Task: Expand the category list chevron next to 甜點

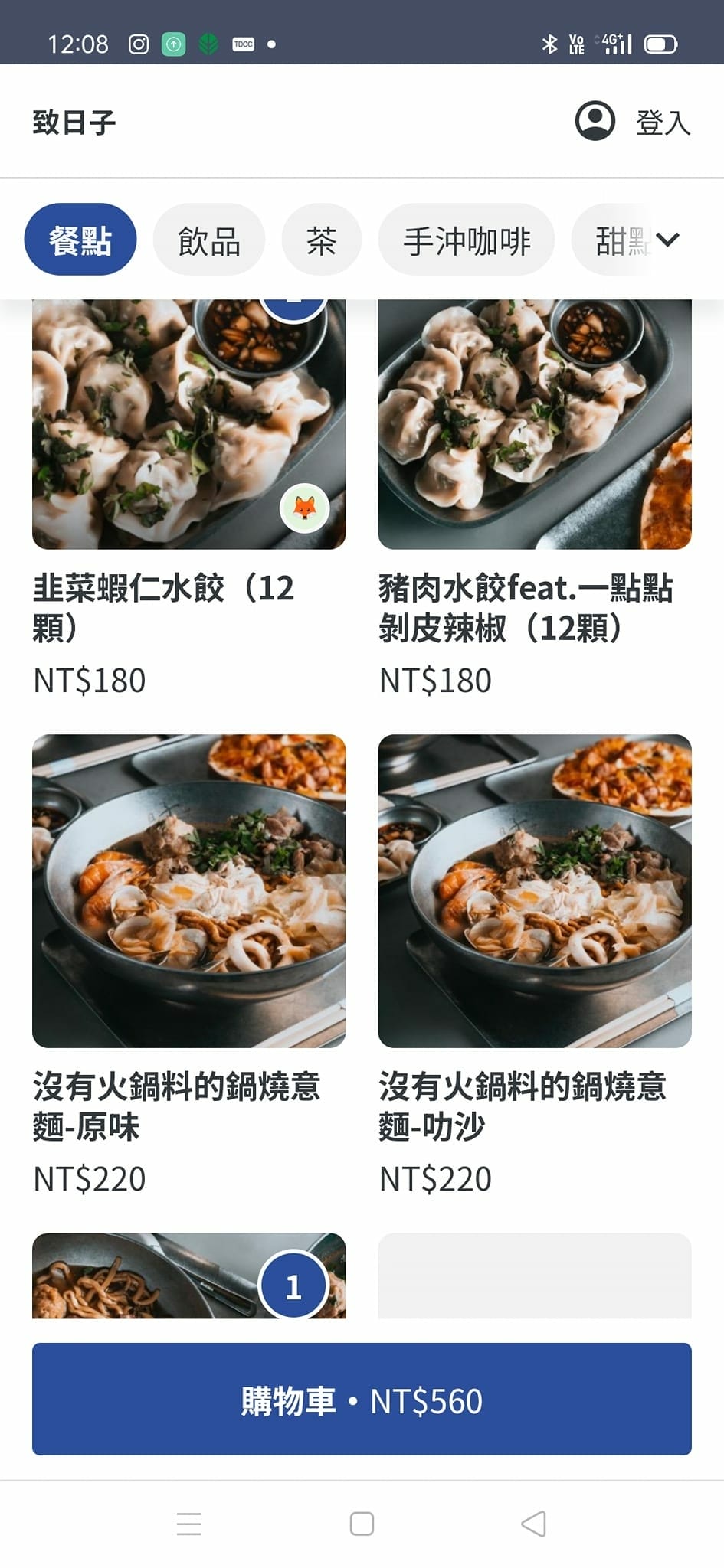Action: (667, 239)
